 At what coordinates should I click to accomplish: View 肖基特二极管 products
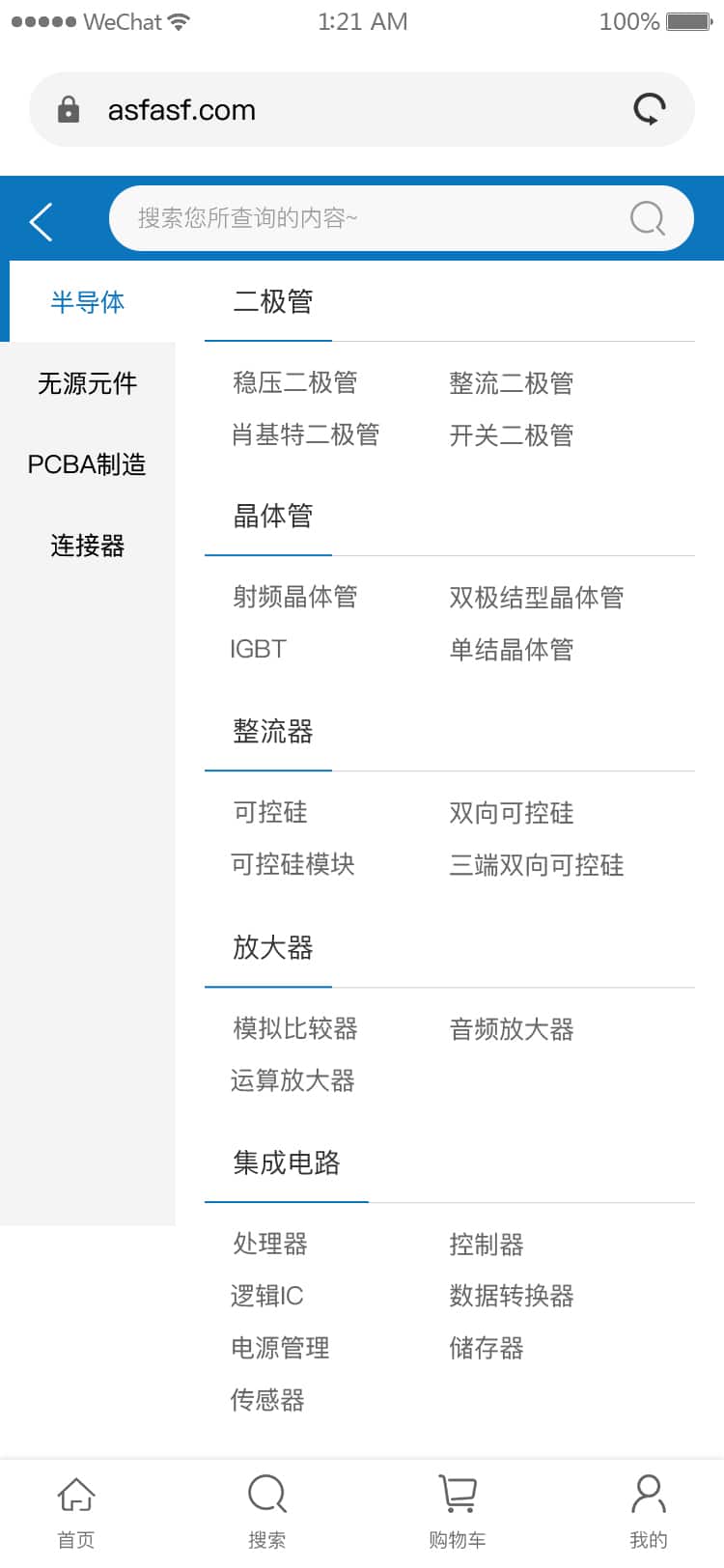click(x=305, y=435)
